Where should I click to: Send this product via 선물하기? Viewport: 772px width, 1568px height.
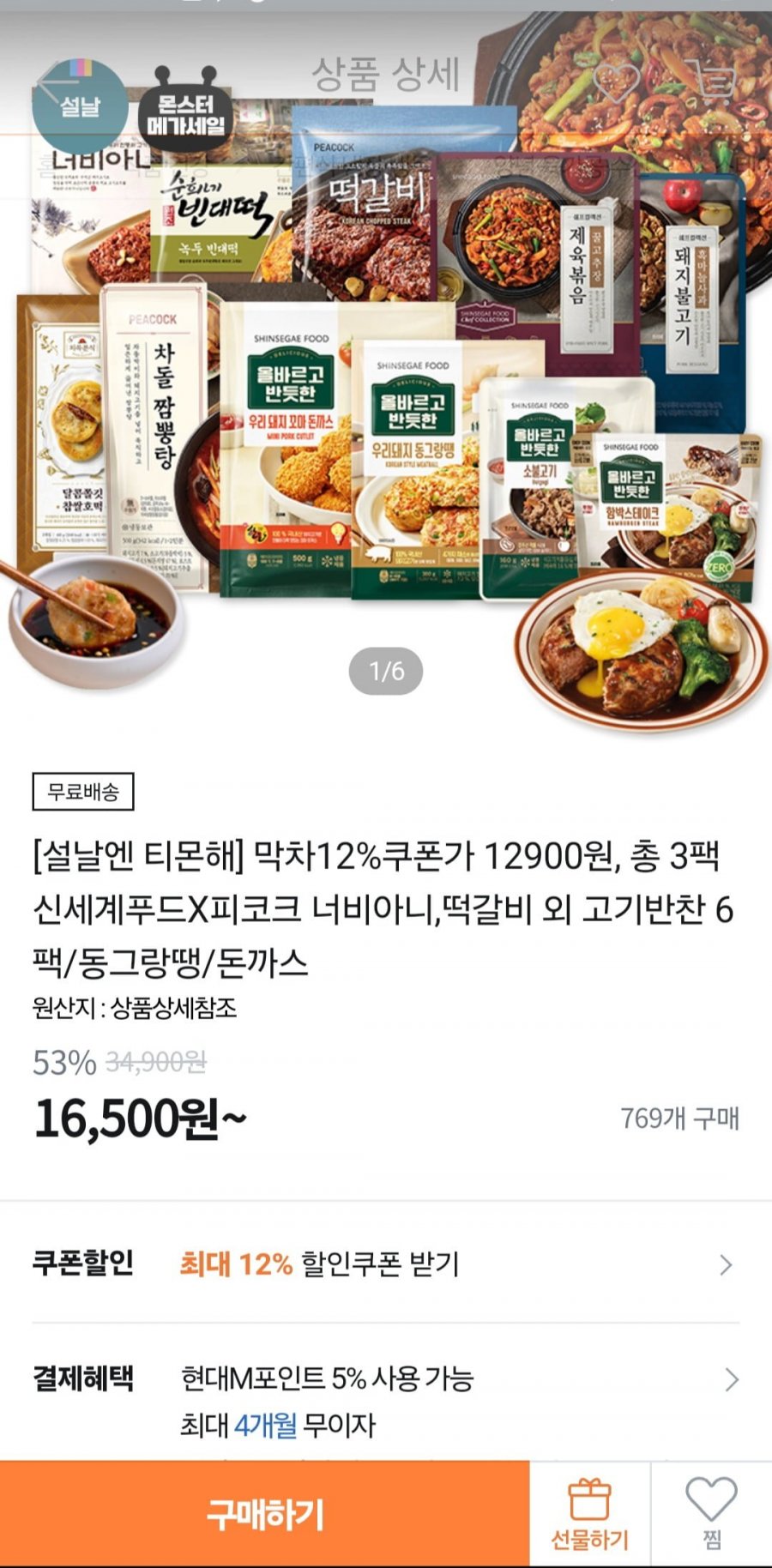click(589, 1515)
